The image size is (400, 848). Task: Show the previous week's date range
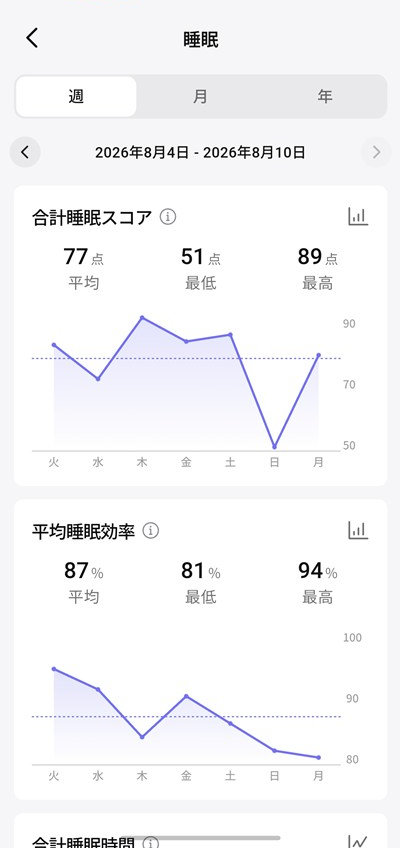pos(25,153)
